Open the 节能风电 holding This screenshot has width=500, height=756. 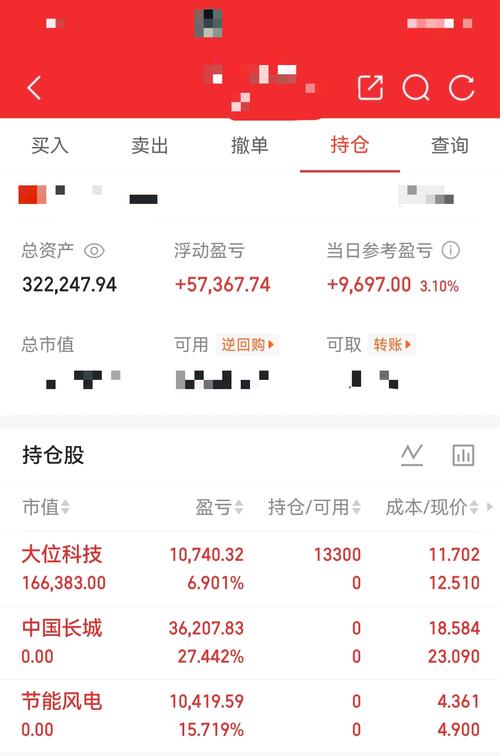pos(250,716)
